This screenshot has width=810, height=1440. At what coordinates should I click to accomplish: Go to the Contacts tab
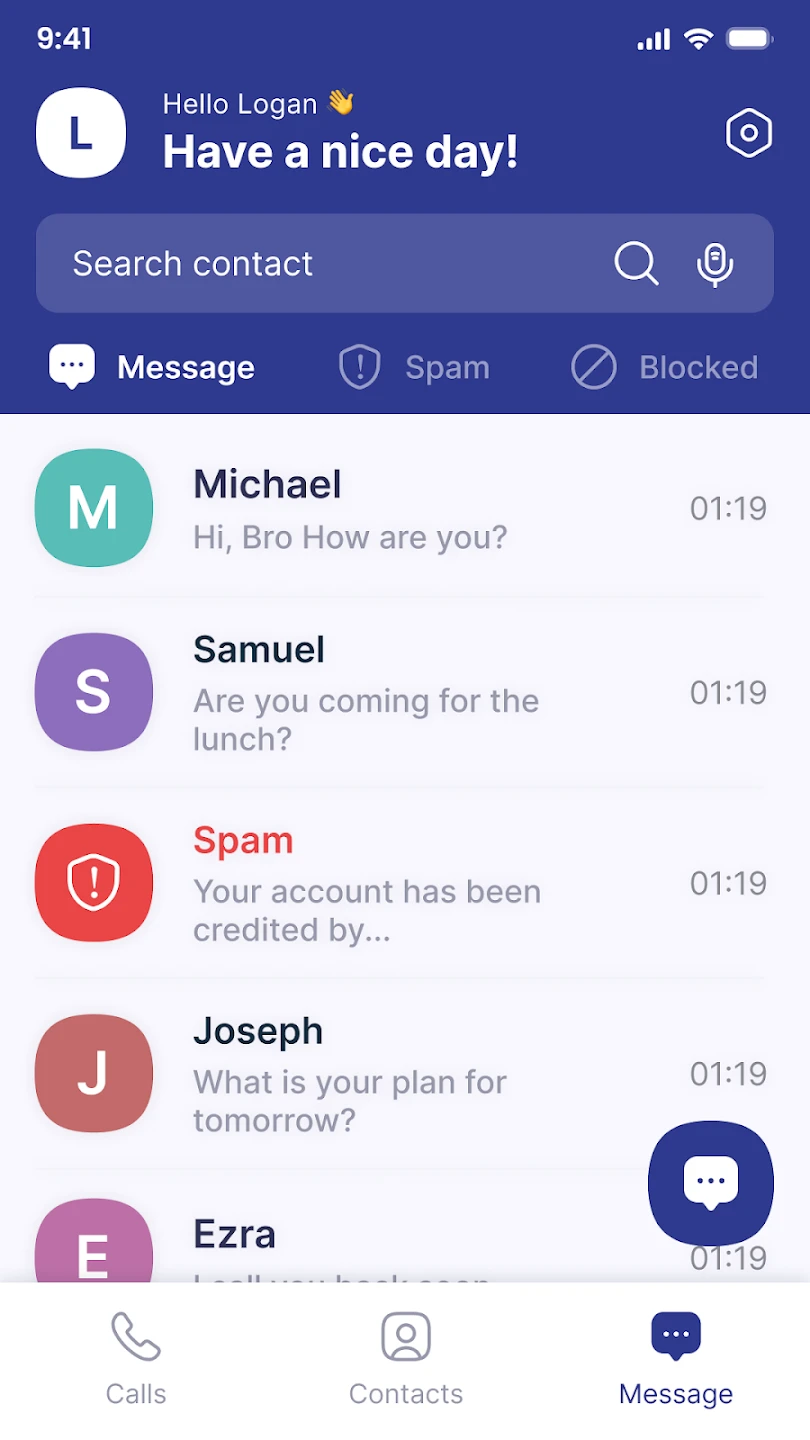(406, 1358)
